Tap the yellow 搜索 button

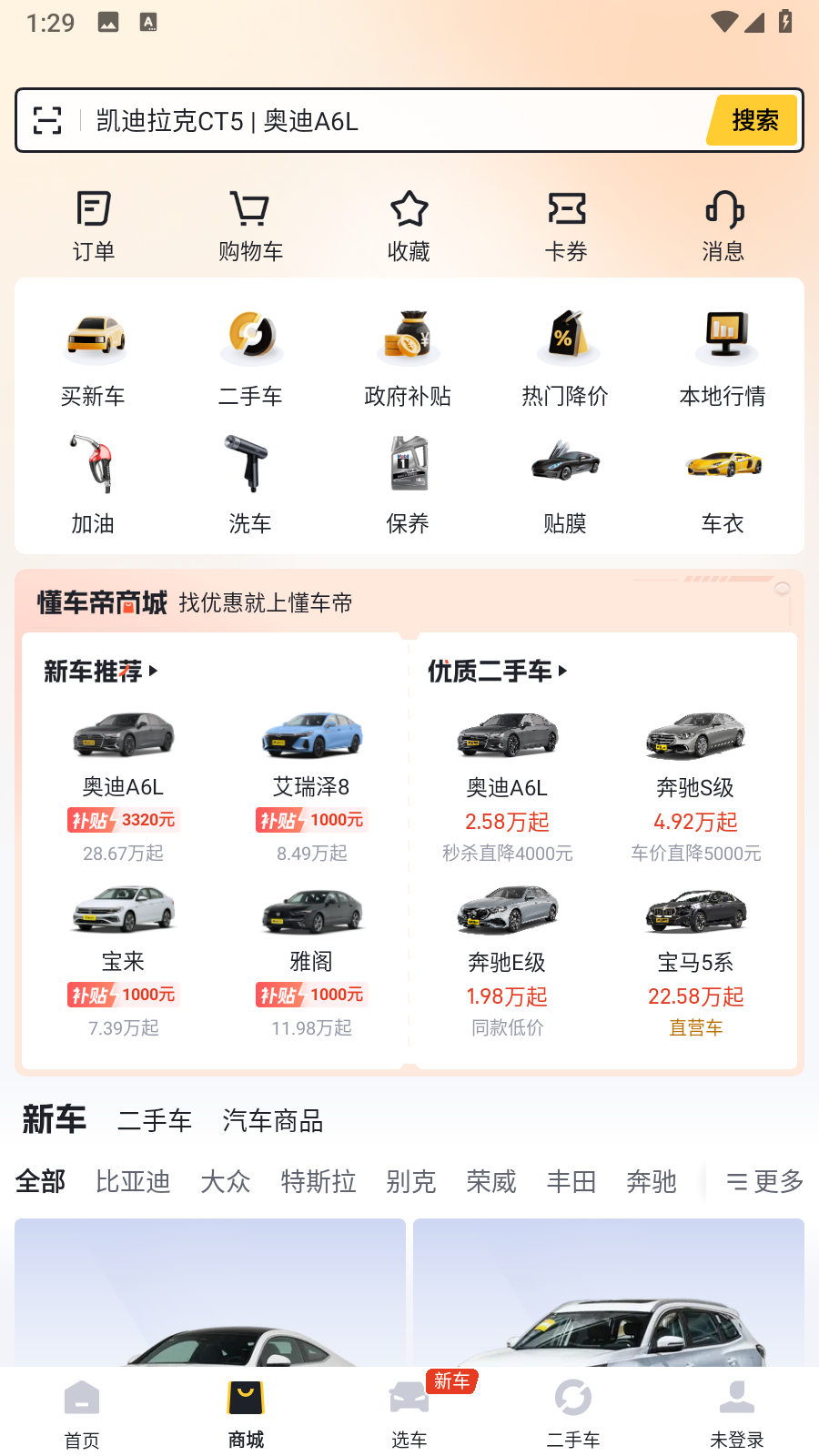pyautogui.click(x=753, y=120)
